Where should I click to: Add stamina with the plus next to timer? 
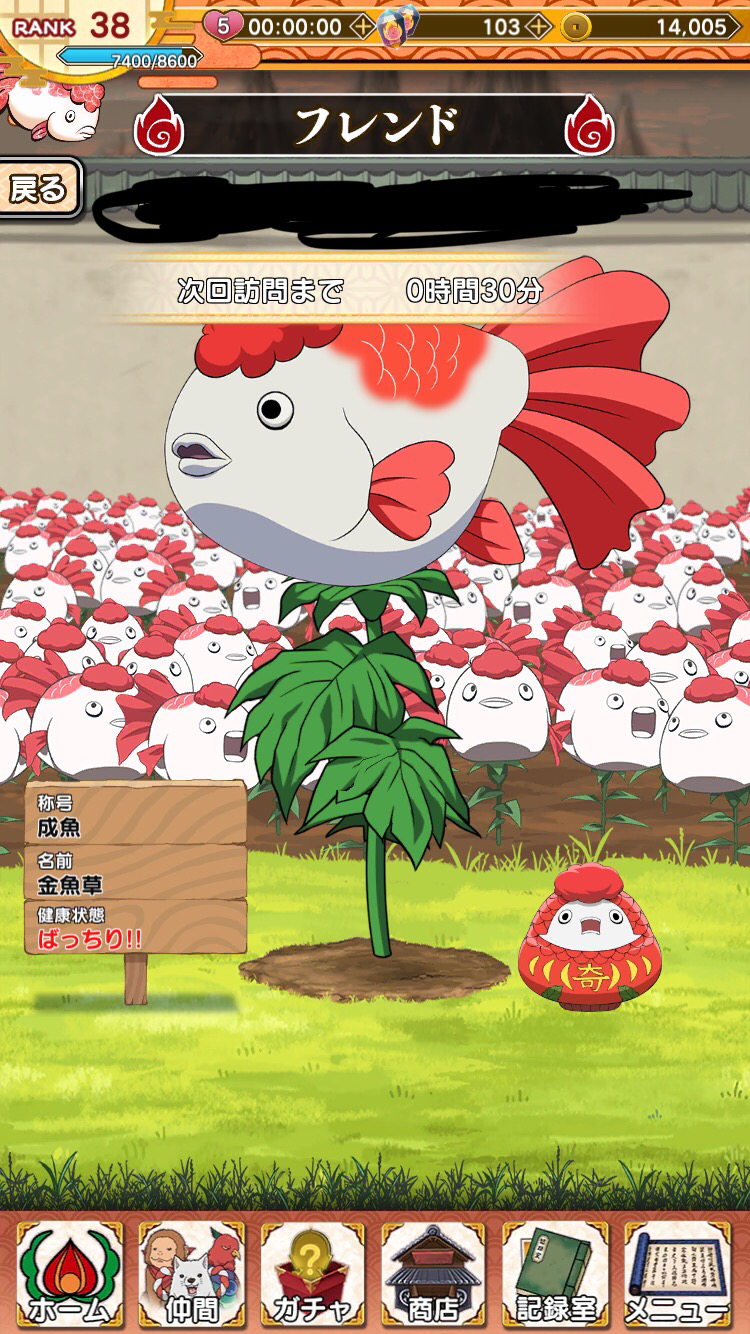coord(361,27)
